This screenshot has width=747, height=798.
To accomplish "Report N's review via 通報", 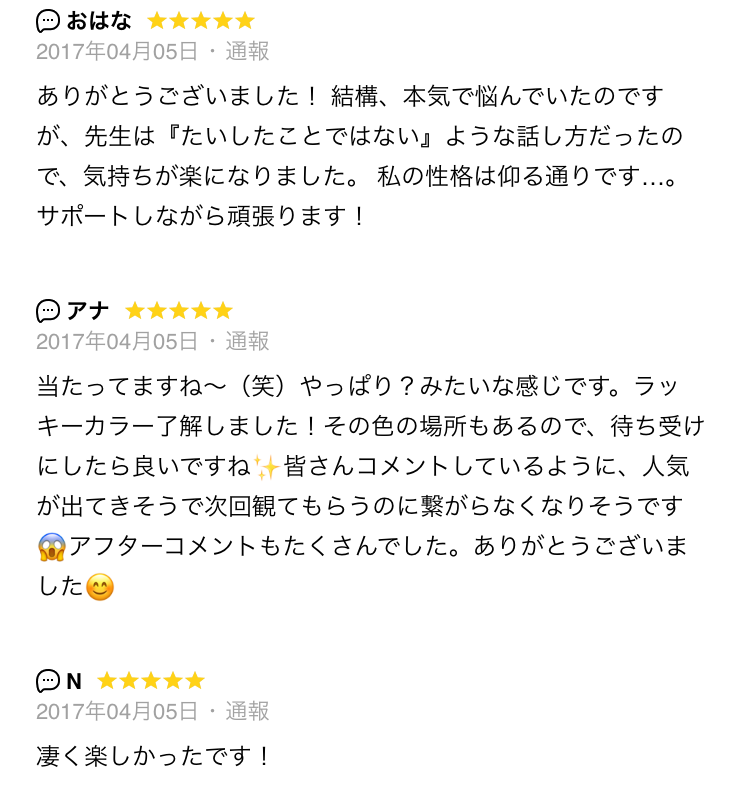I will (247, 711).
